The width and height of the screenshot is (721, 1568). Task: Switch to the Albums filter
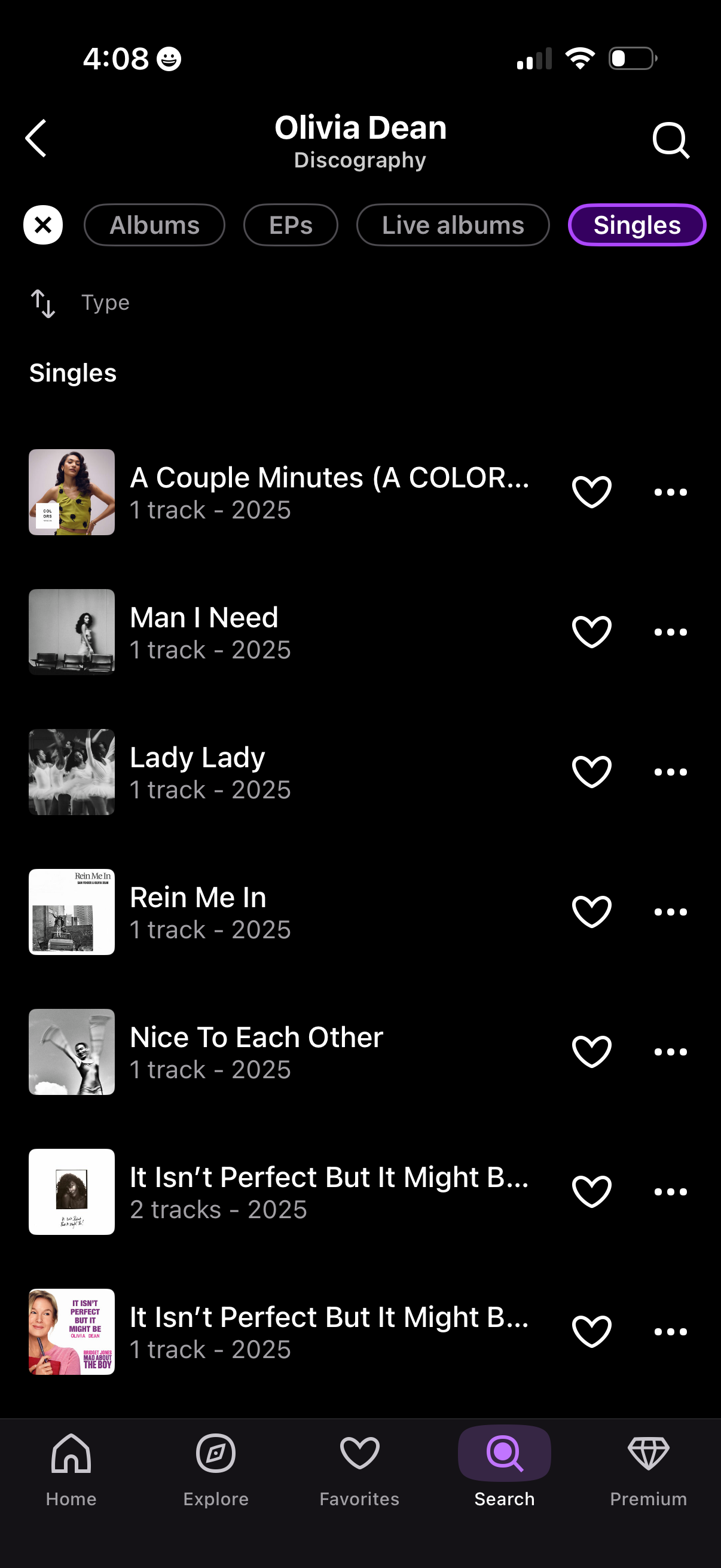click(x=154, y=225)
